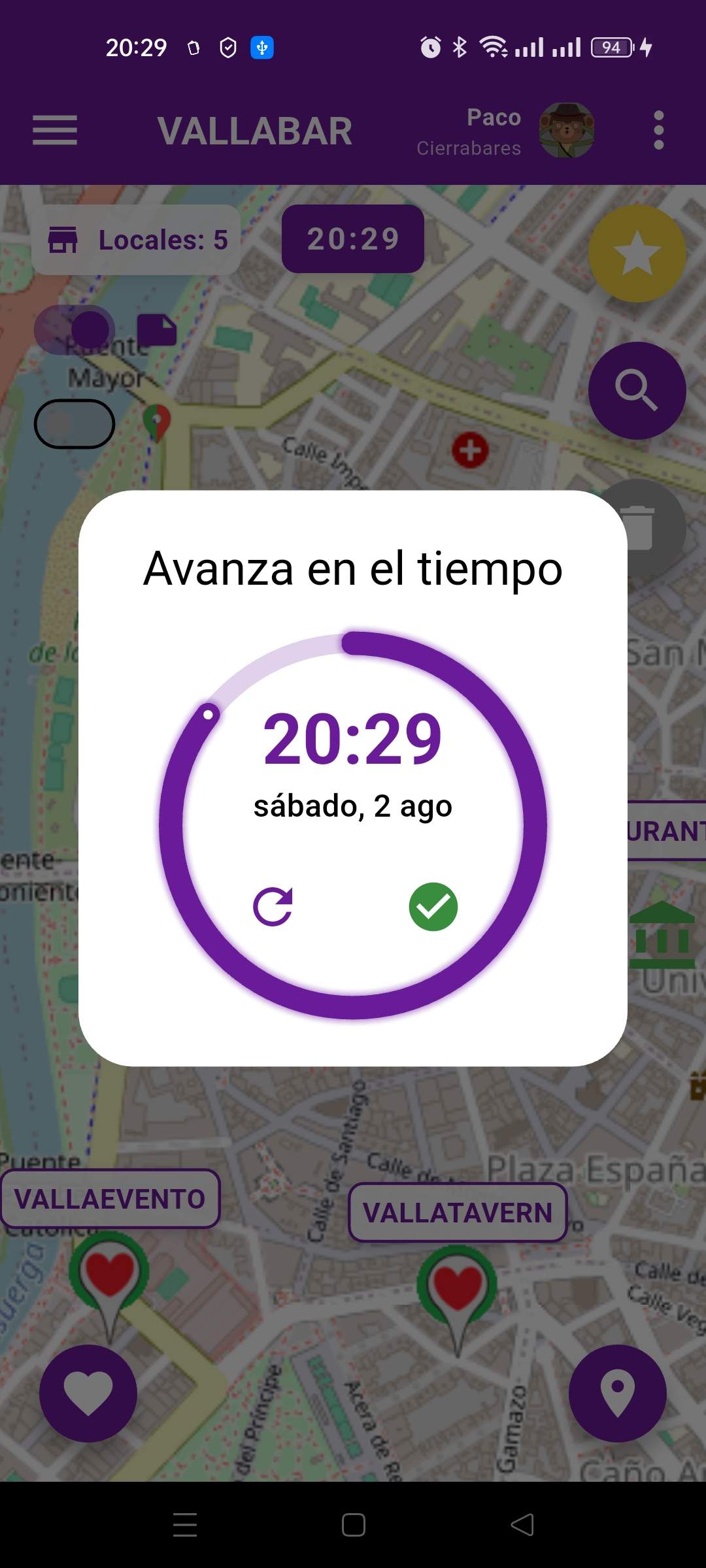Tap the outlined oval toggle on the map
This screenshot has height=1568, width=706.
[x=74, y=424]
